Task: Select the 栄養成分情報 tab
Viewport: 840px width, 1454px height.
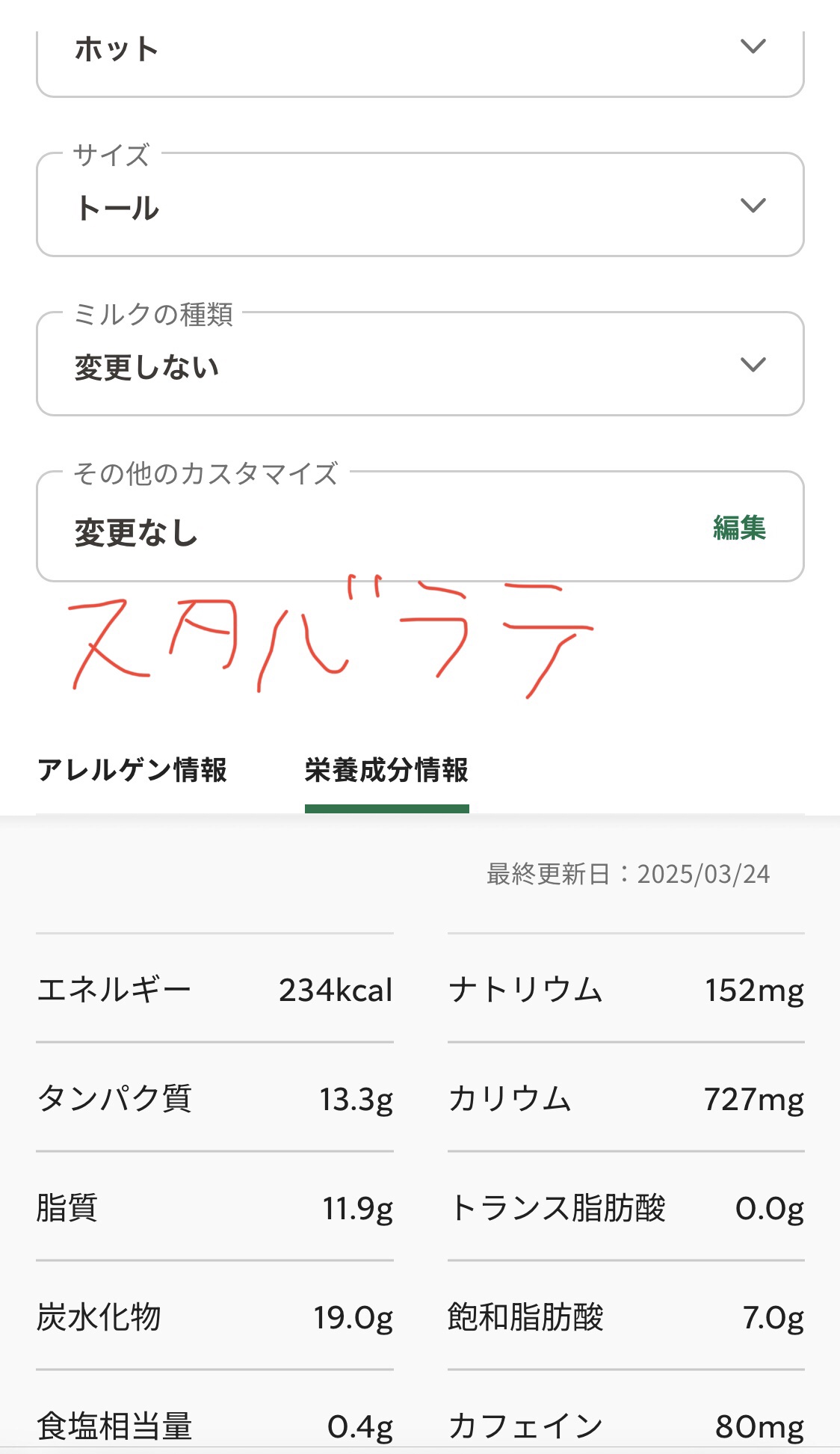Action: 386,772
